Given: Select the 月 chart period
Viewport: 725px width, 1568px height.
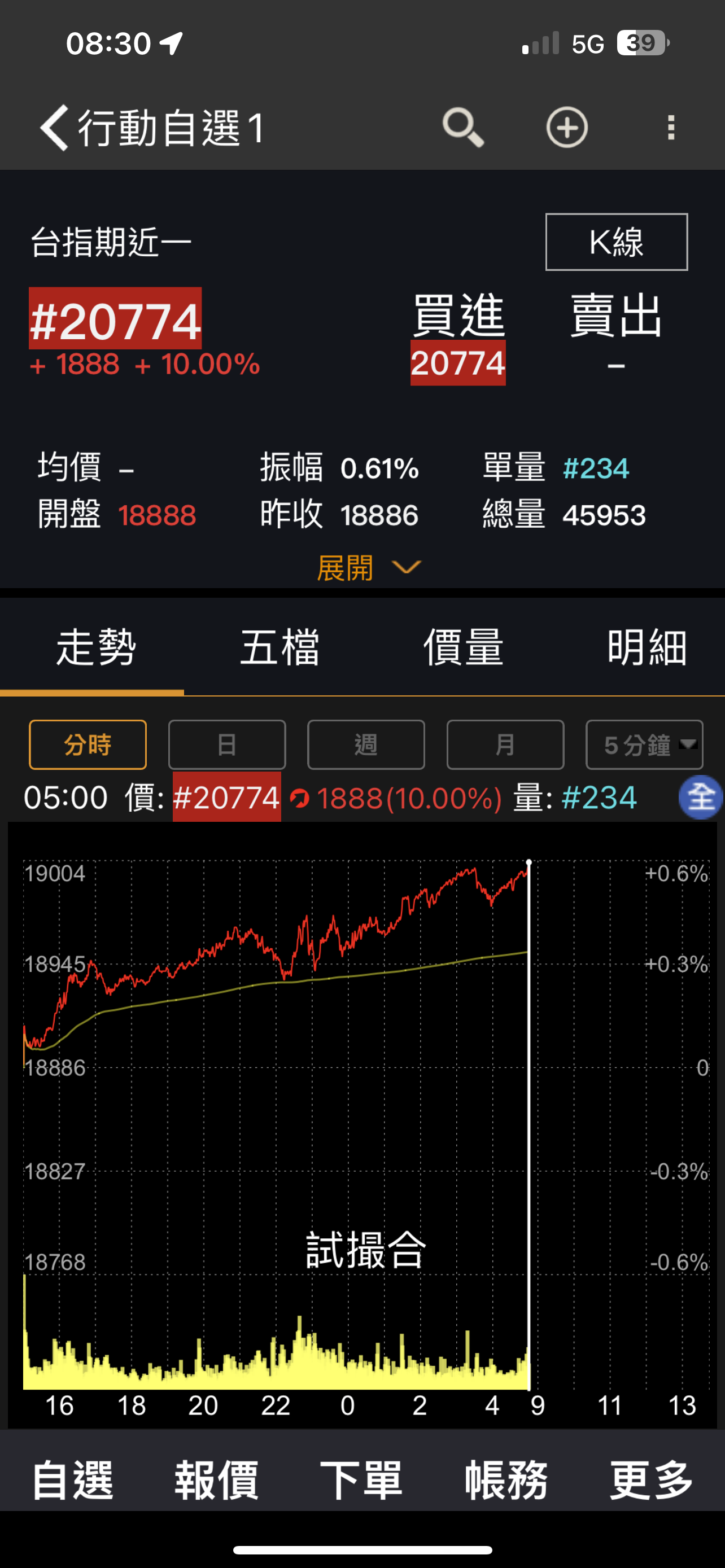Looking at the screenshot, I should [x=505, y=744].
